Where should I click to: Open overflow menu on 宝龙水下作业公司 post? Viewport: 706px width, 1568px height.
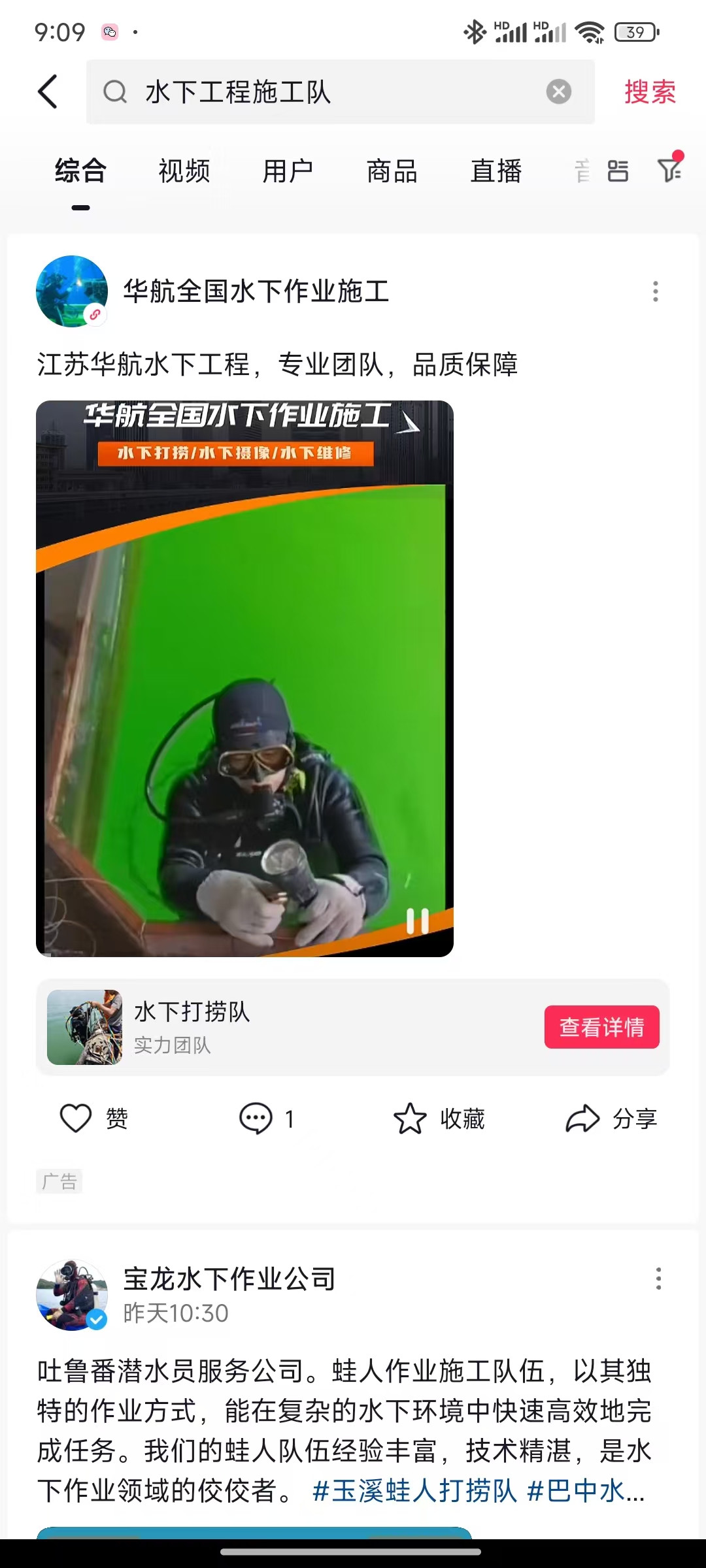658,1279
